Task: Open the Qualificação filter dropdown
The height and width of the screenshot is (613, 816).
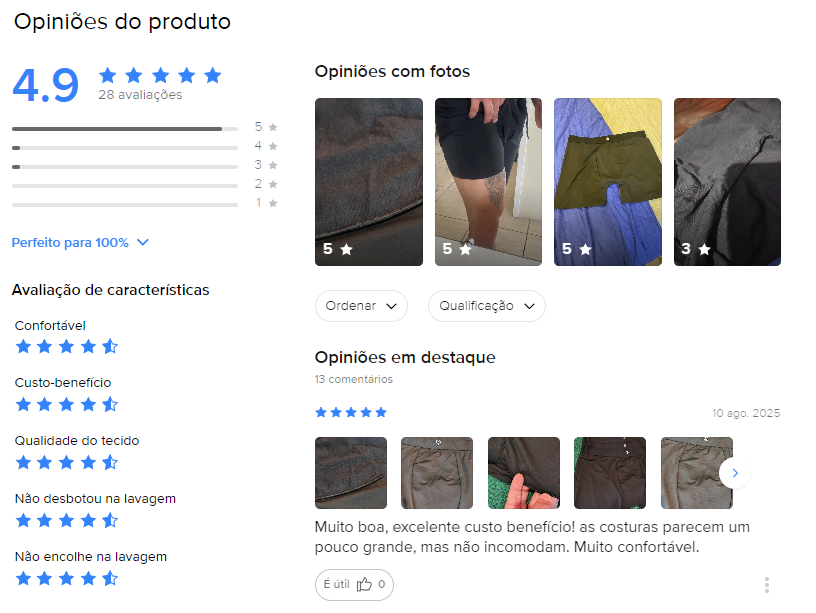Action: pos(486,306)
